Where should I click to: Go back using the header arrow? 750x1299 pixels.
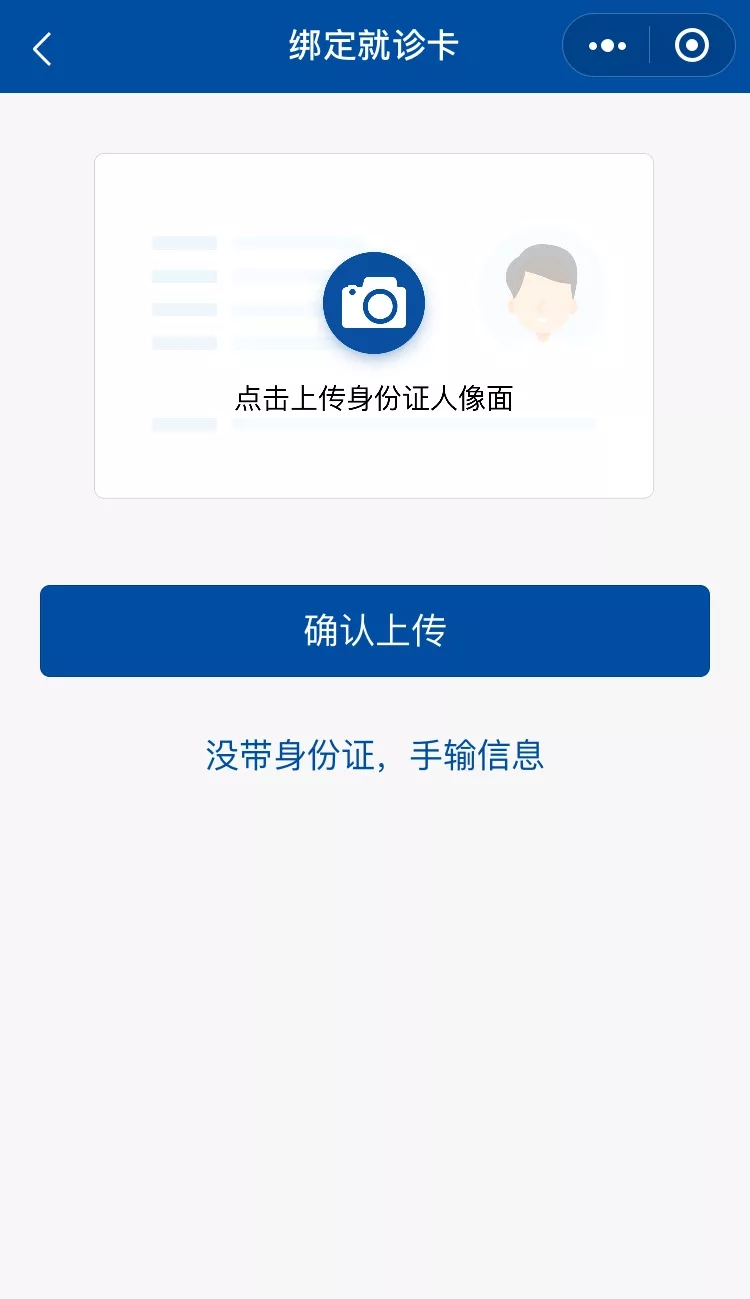coord(42,48)
